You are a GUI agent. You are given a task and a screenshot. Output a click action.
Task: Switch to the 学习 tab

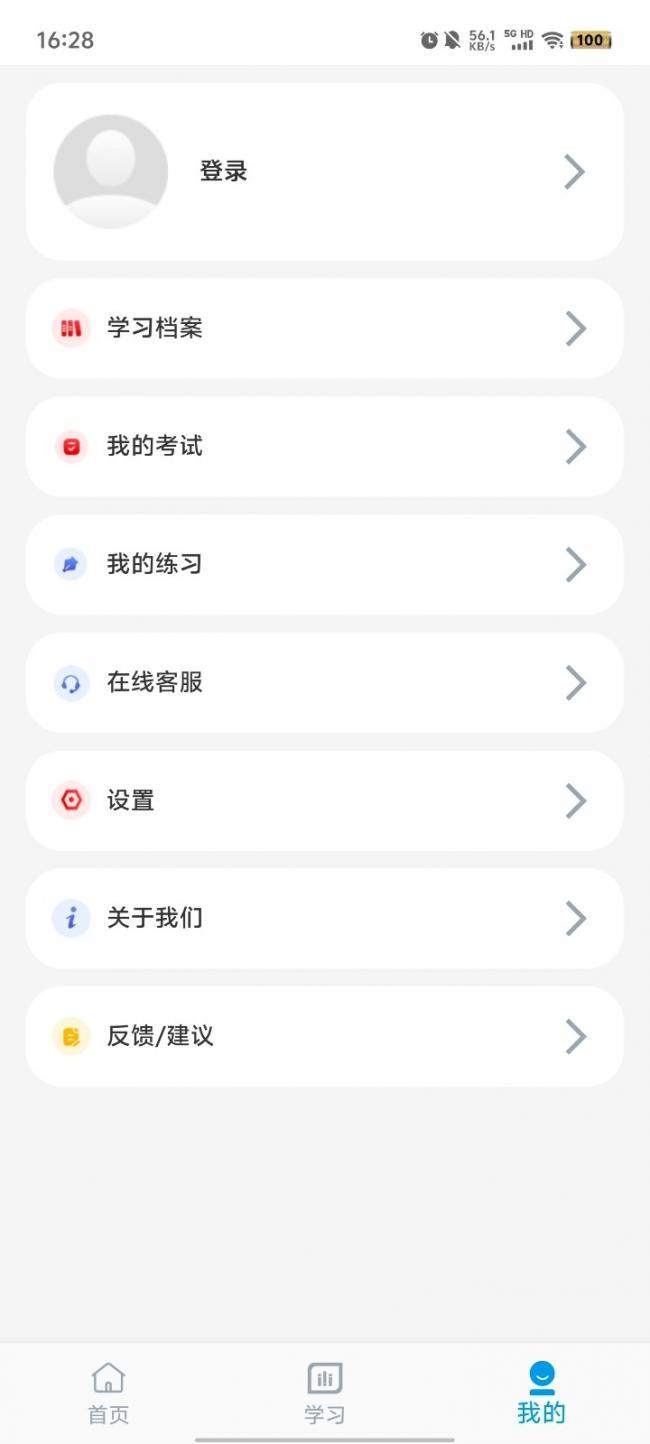tap(324, 1393)
